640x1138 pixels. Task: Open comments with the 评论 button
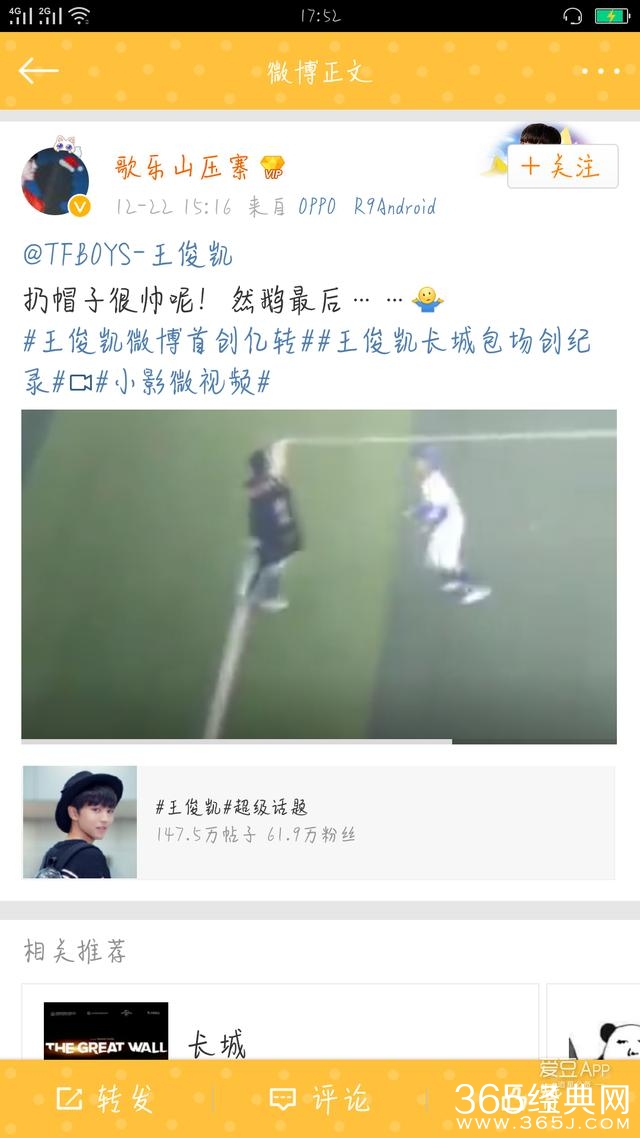[320, 1100]
